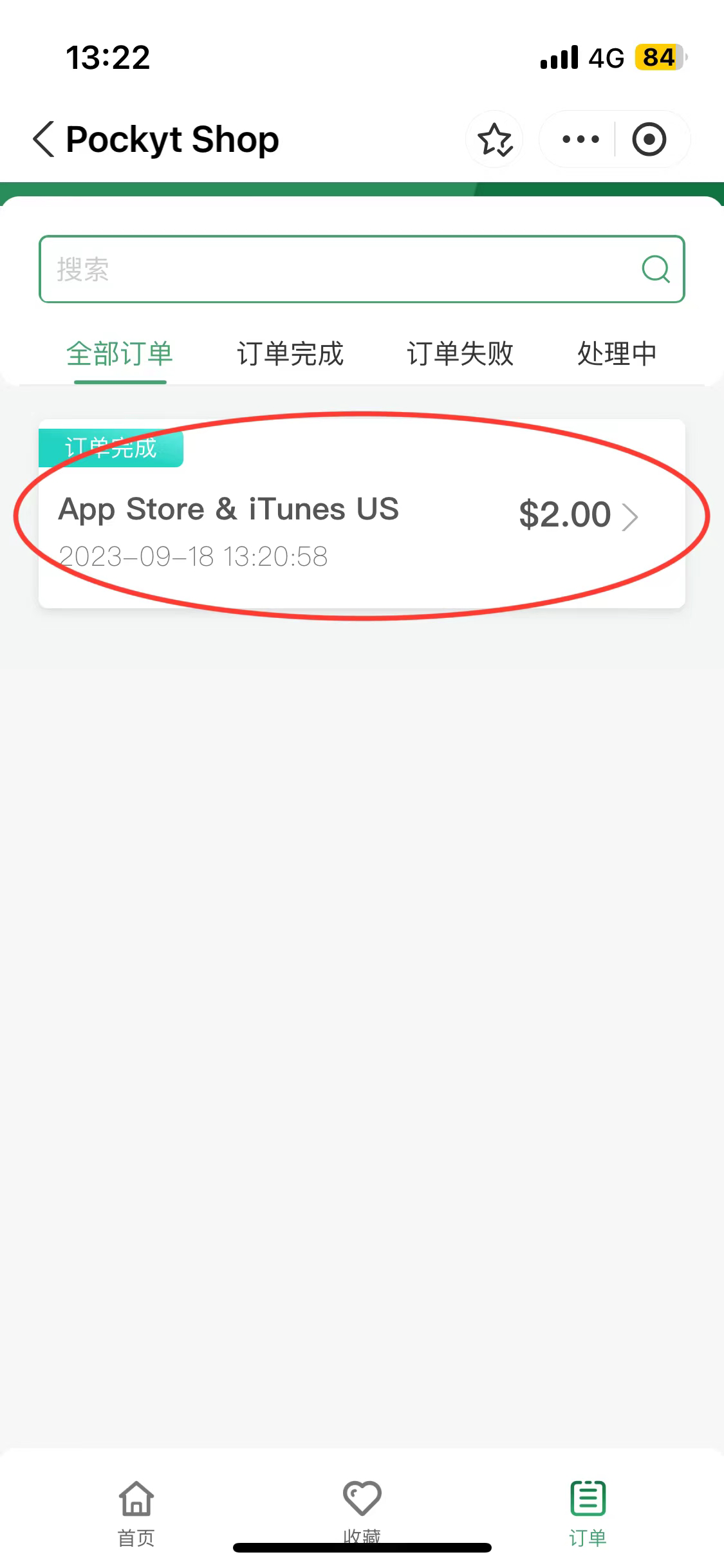Close the mini program with the circle icon
The width and height of the screenshot is (724, 1568).
[x=649, y=140]
